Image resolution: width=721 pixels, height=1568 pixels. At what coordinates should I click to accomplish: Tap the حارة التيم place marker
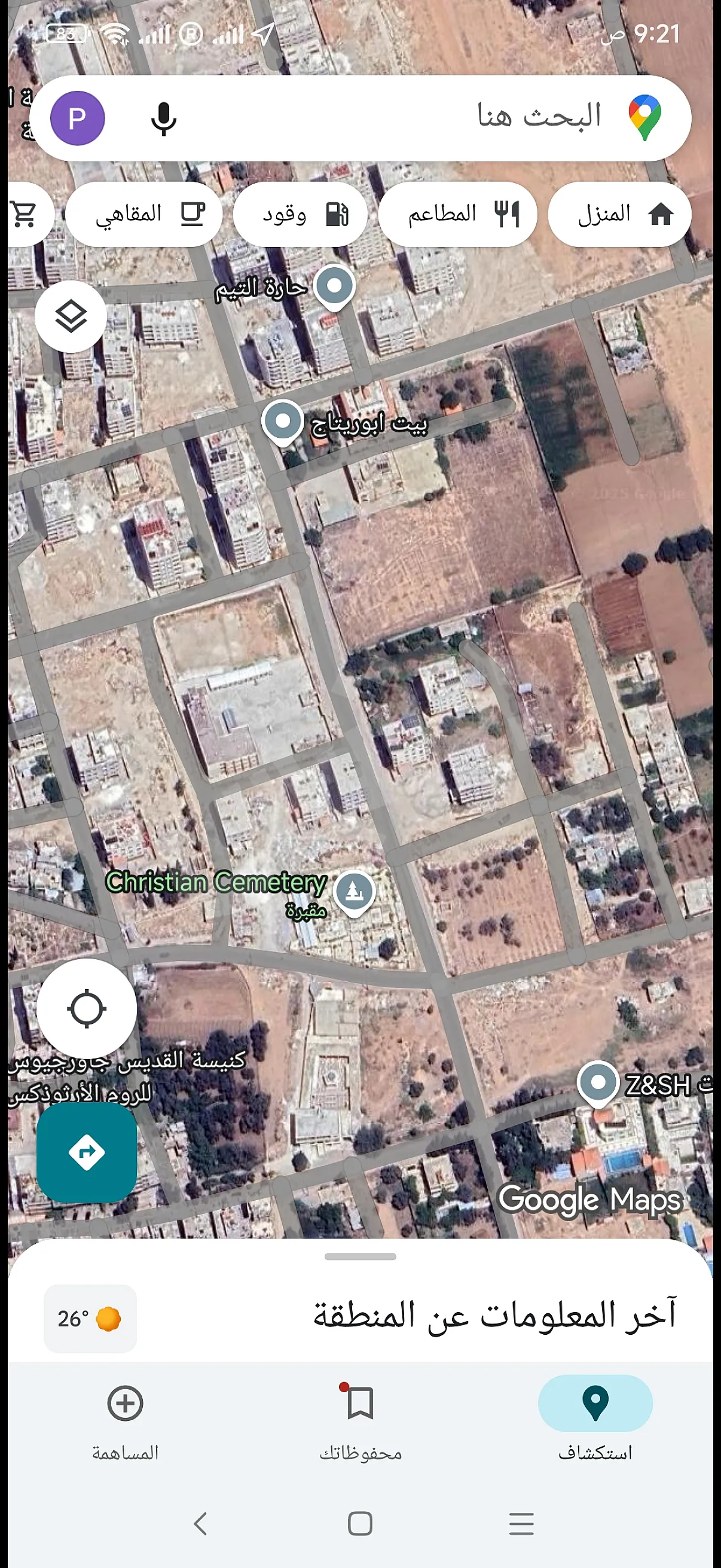tap(334, 284)
